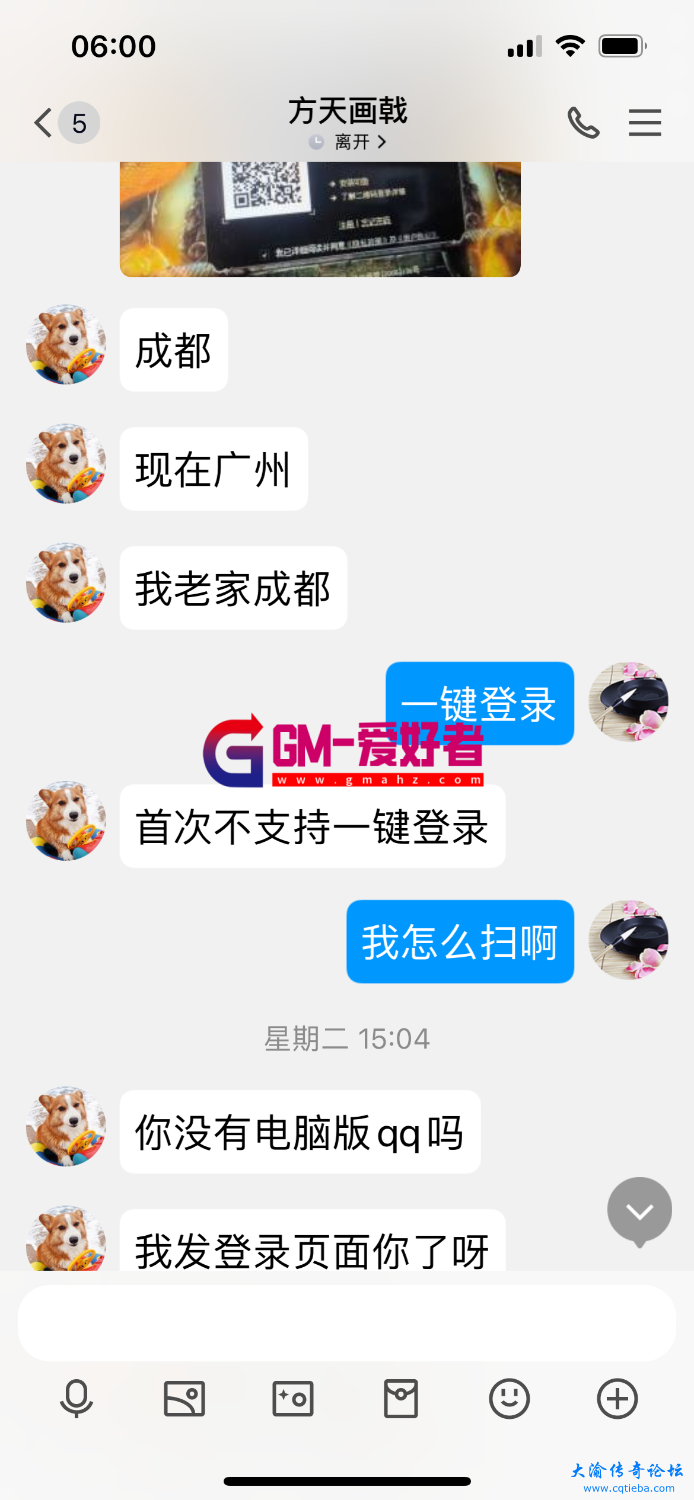694x1500 pixels.
Task: Tap the message input field
Action: pos(347,1322)
